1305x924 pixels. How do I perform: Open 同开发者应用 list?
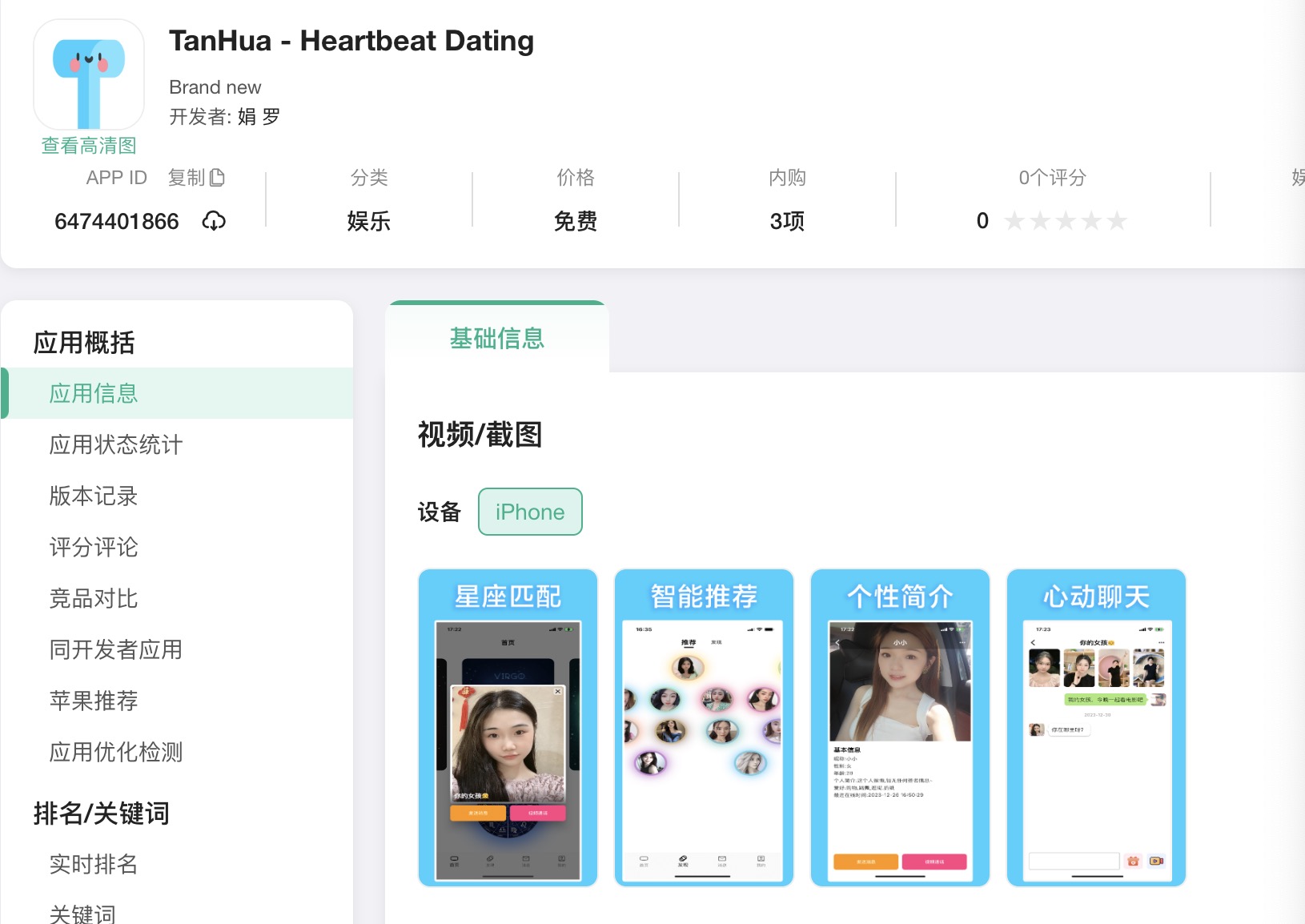(x=116, y=649)
